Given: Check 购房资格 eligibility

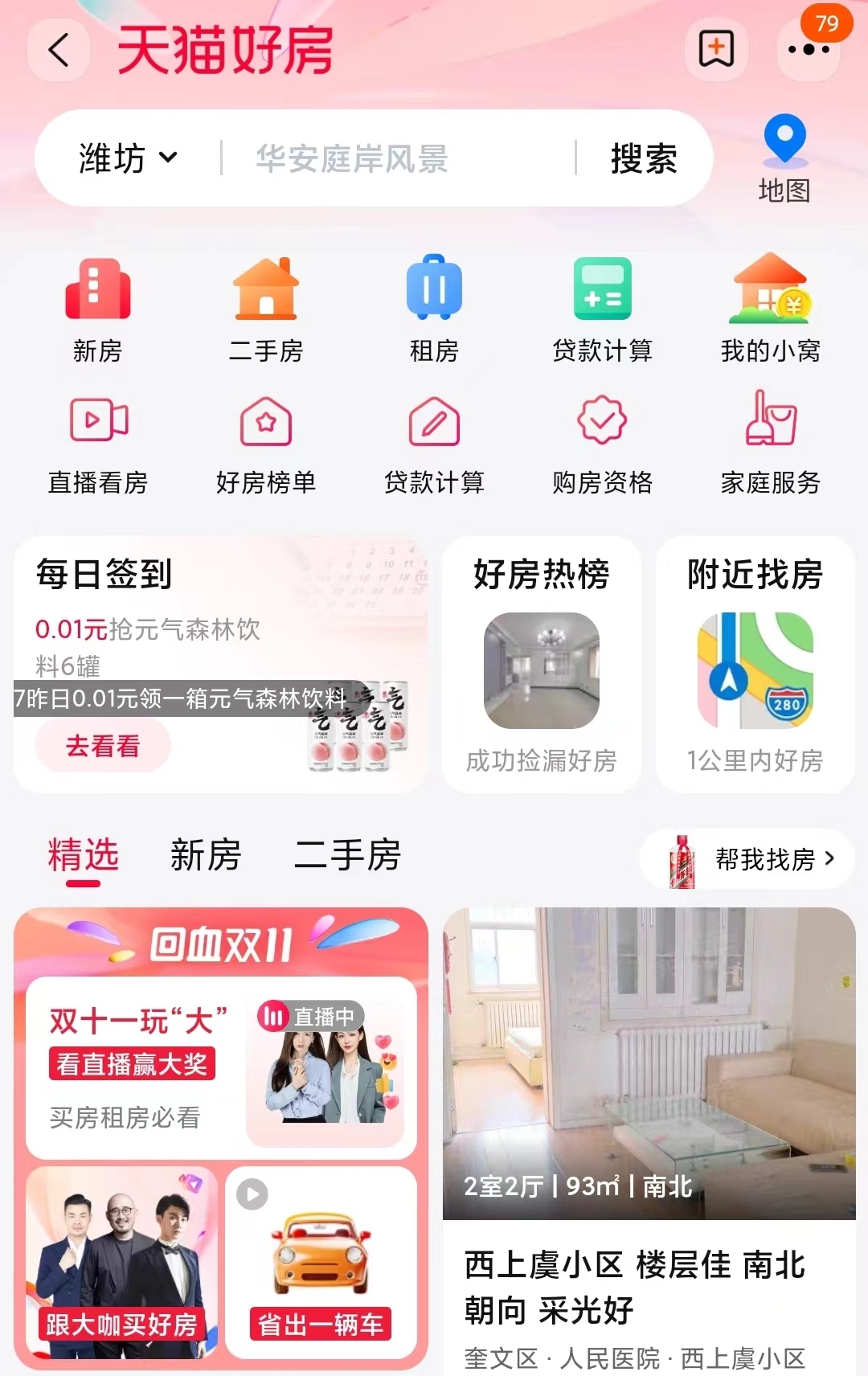Looking at the screenshot, I should click(602, 444).
